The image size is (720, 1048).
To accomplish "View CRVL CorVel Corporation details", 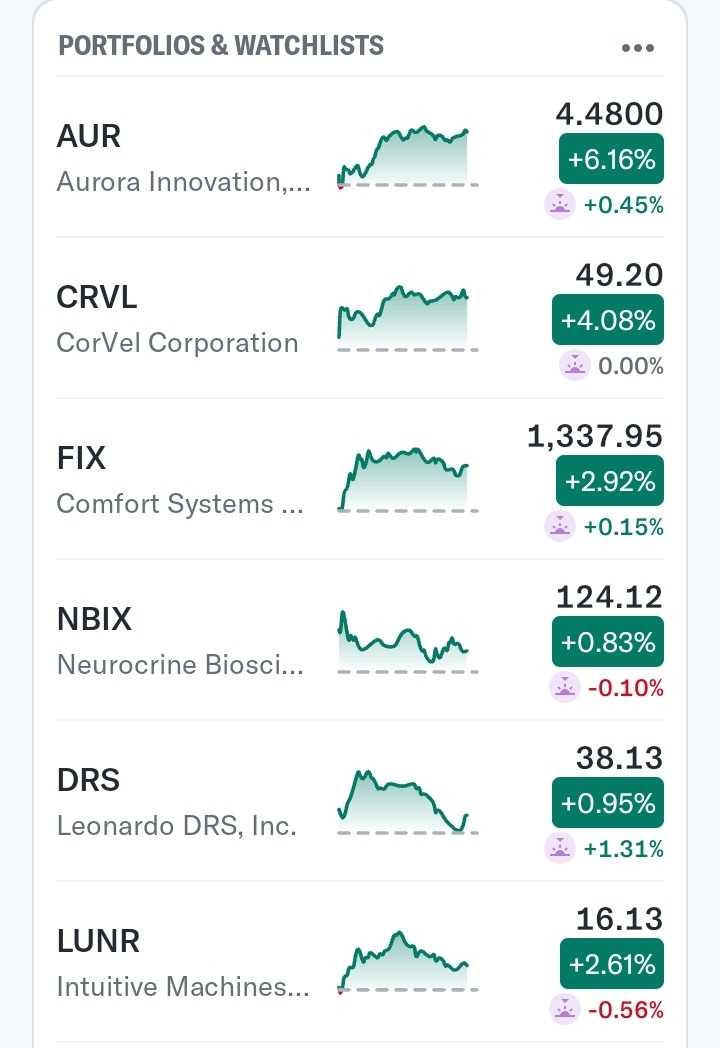I will (178, 319).
